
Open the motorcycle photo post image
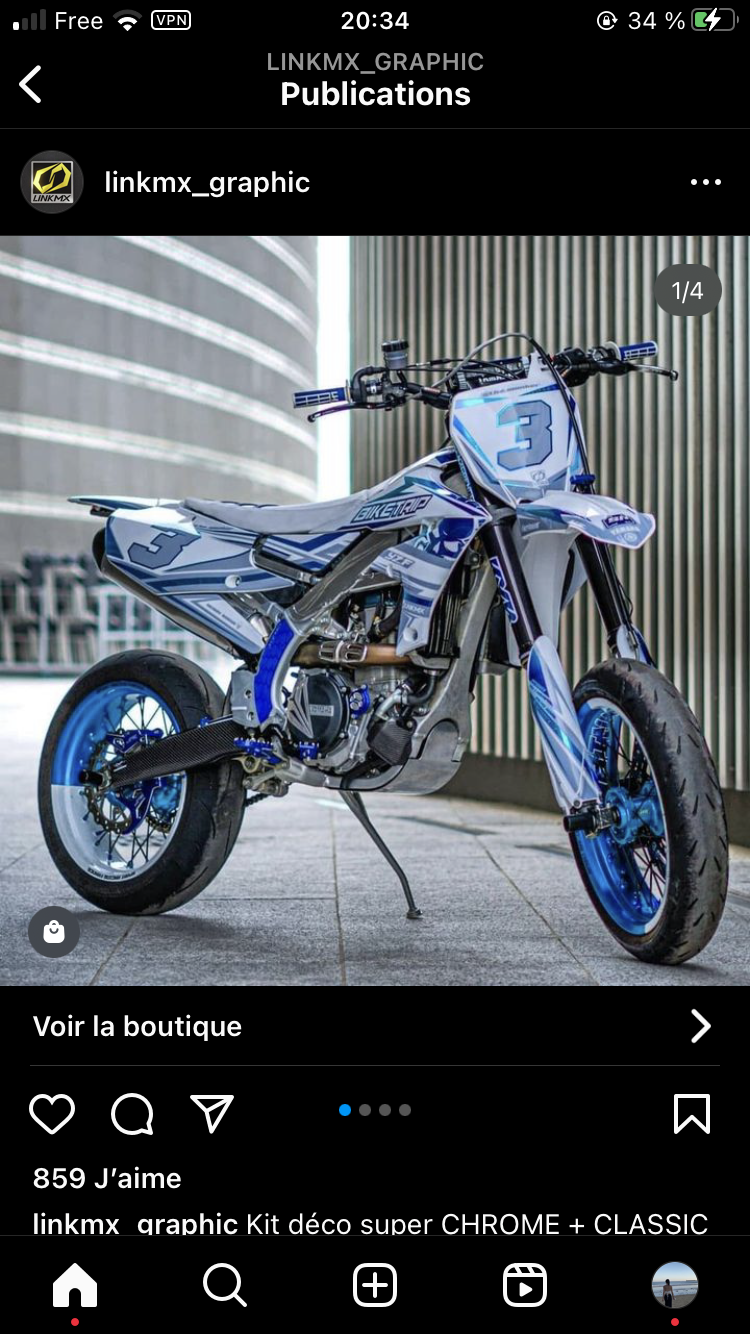[x=374, y=610]
